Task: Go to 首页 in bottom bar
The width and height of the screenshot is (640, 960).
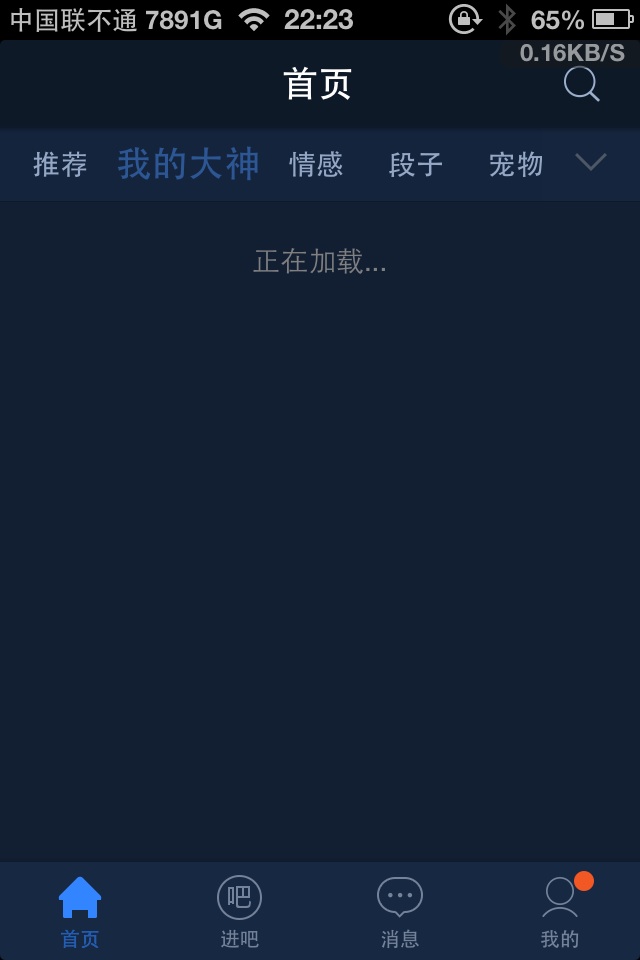Action: pos(80,910)
